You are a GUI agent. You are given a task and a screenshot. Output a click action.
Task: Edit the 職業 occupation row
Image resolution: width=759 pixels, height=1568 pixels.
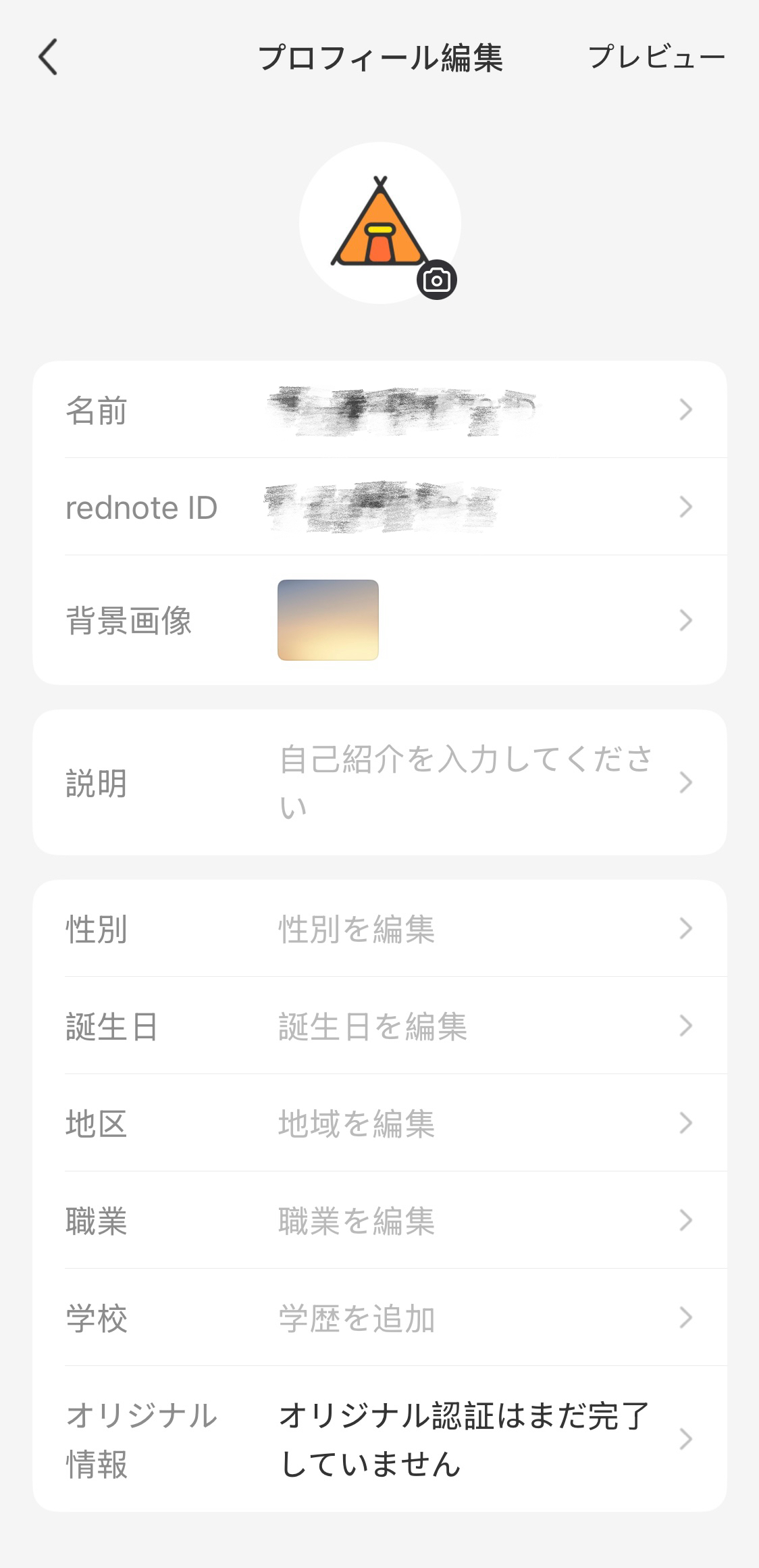point(379,1221)
